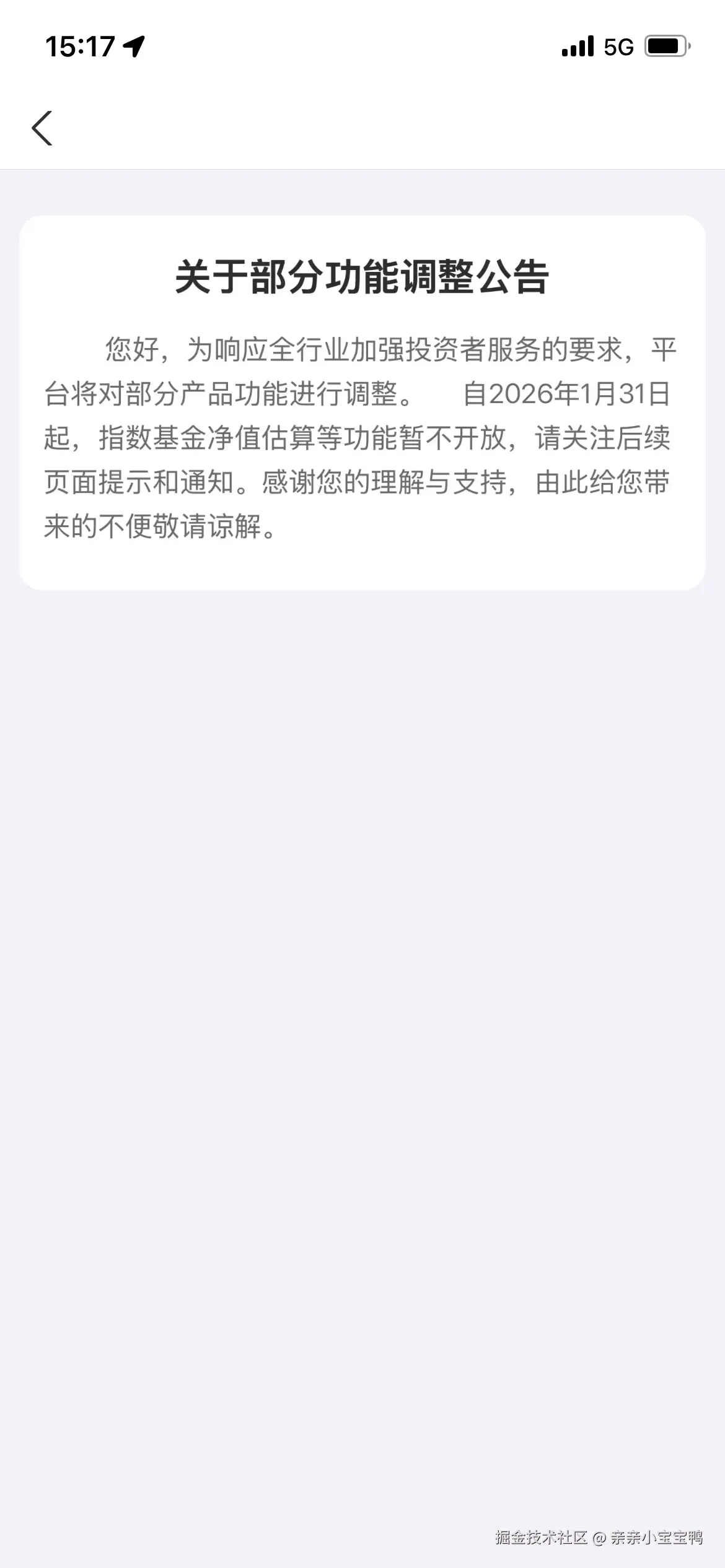Tap the 5G network indicator

tap(617, 45)
